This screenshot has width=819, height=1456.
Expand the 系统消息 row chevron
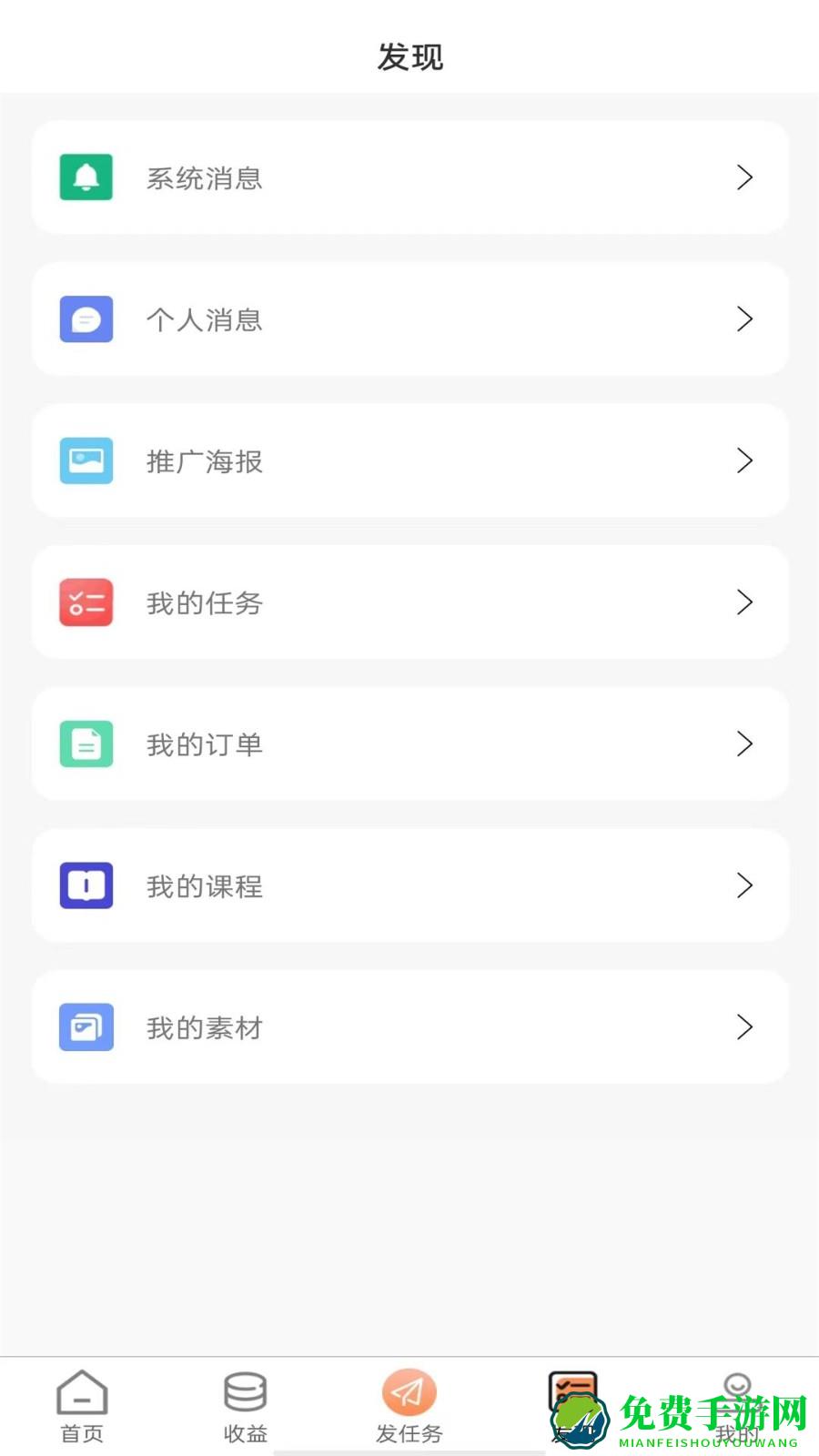746,177
